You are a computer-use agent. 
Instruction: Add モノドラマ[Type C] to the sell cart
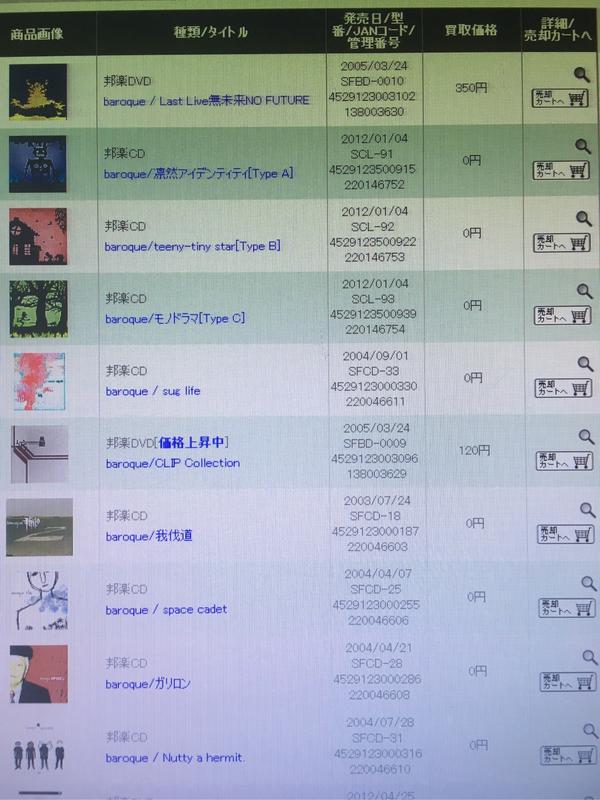click(561, 315)
